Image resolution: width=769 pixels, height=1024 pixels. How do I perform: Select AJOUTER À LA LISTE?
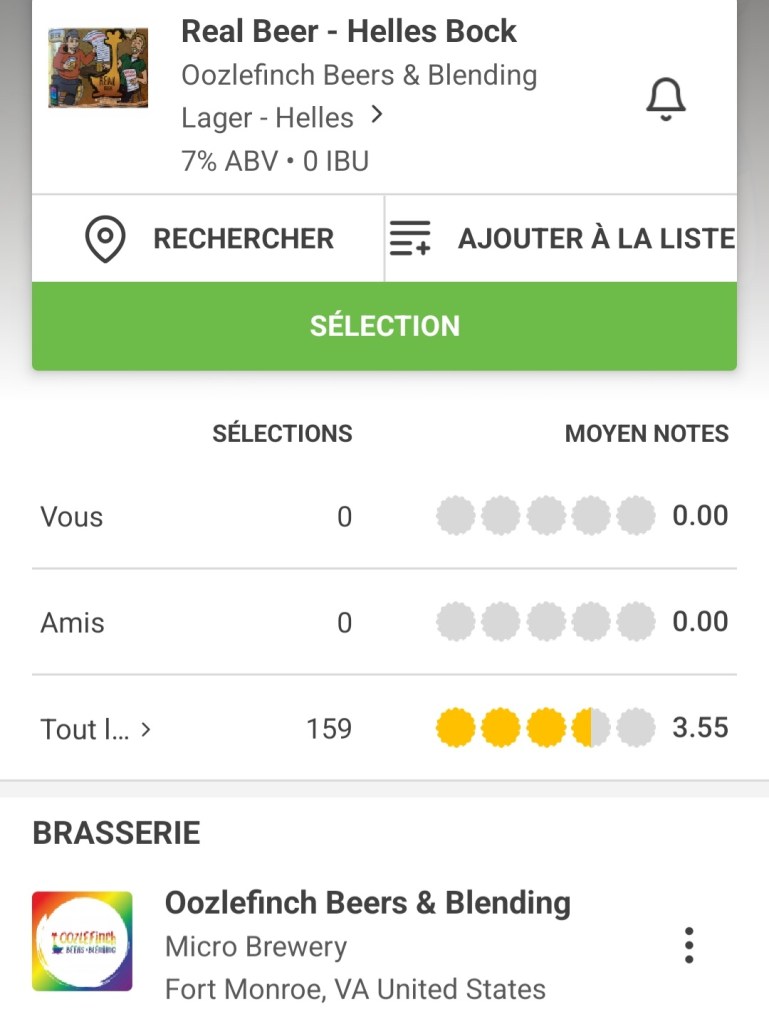(561, 239)
